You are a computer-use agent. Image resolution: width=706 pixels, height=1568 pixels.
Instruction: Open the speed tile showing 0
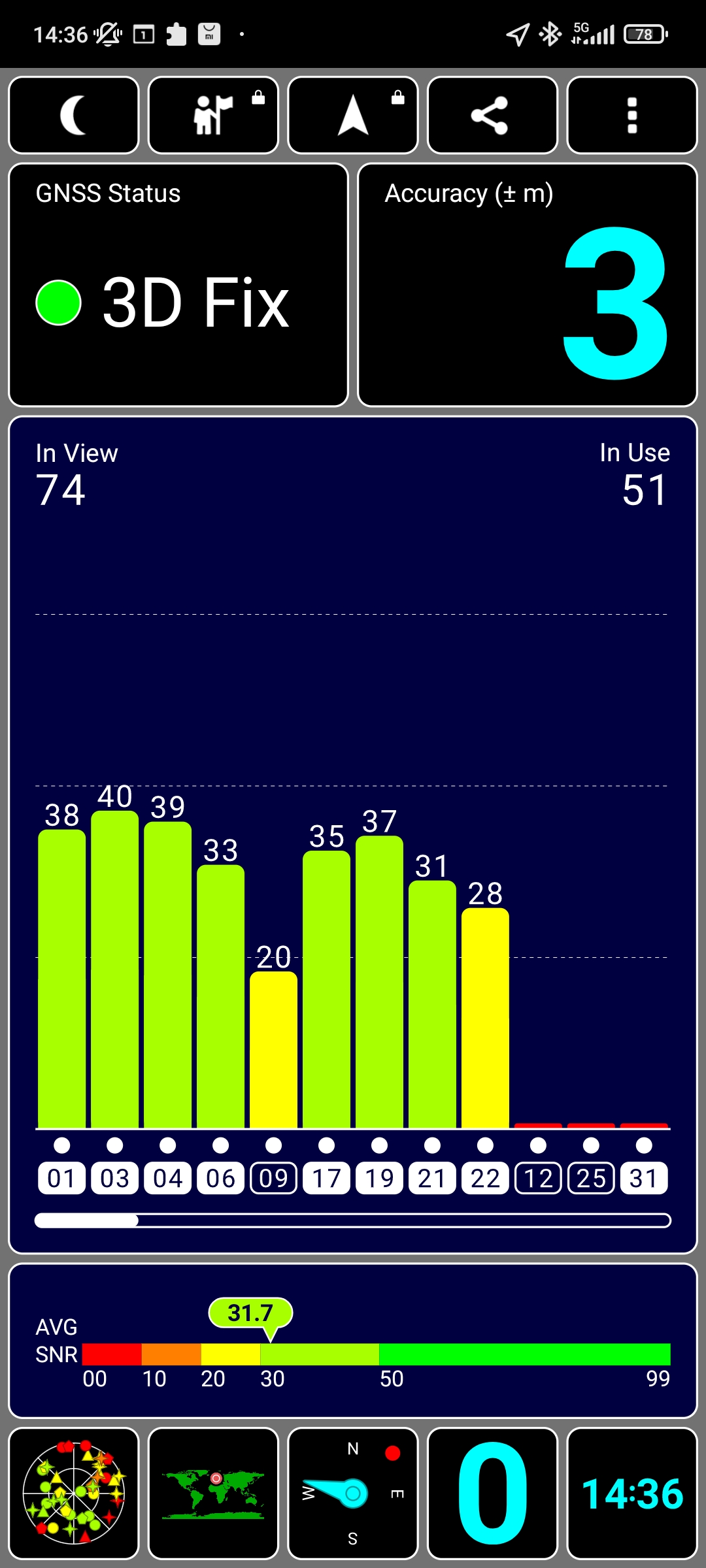coord(492,1494)
